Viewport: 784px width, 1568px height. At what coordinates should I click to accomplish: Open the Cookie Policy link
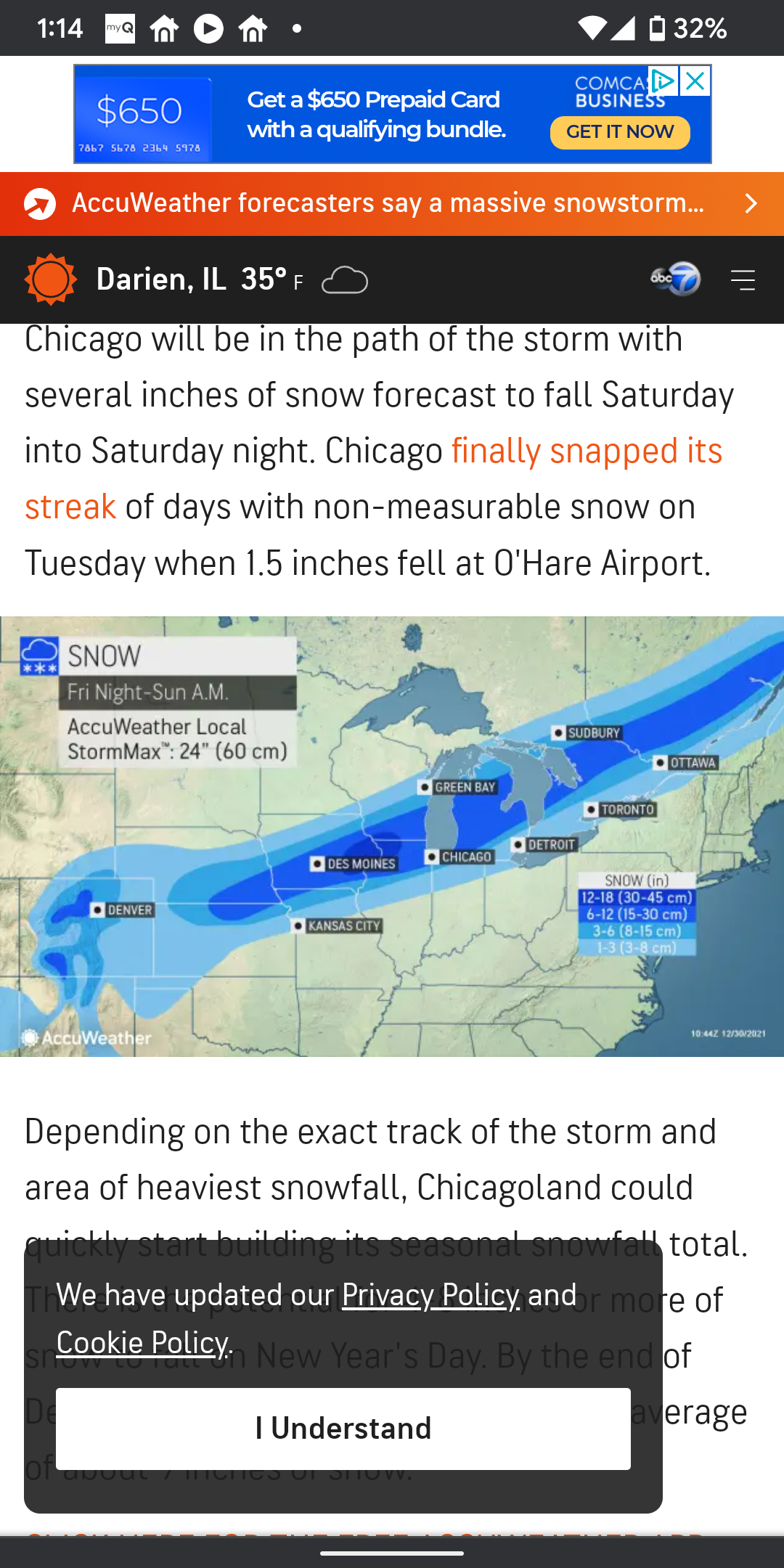(142, 1344)
